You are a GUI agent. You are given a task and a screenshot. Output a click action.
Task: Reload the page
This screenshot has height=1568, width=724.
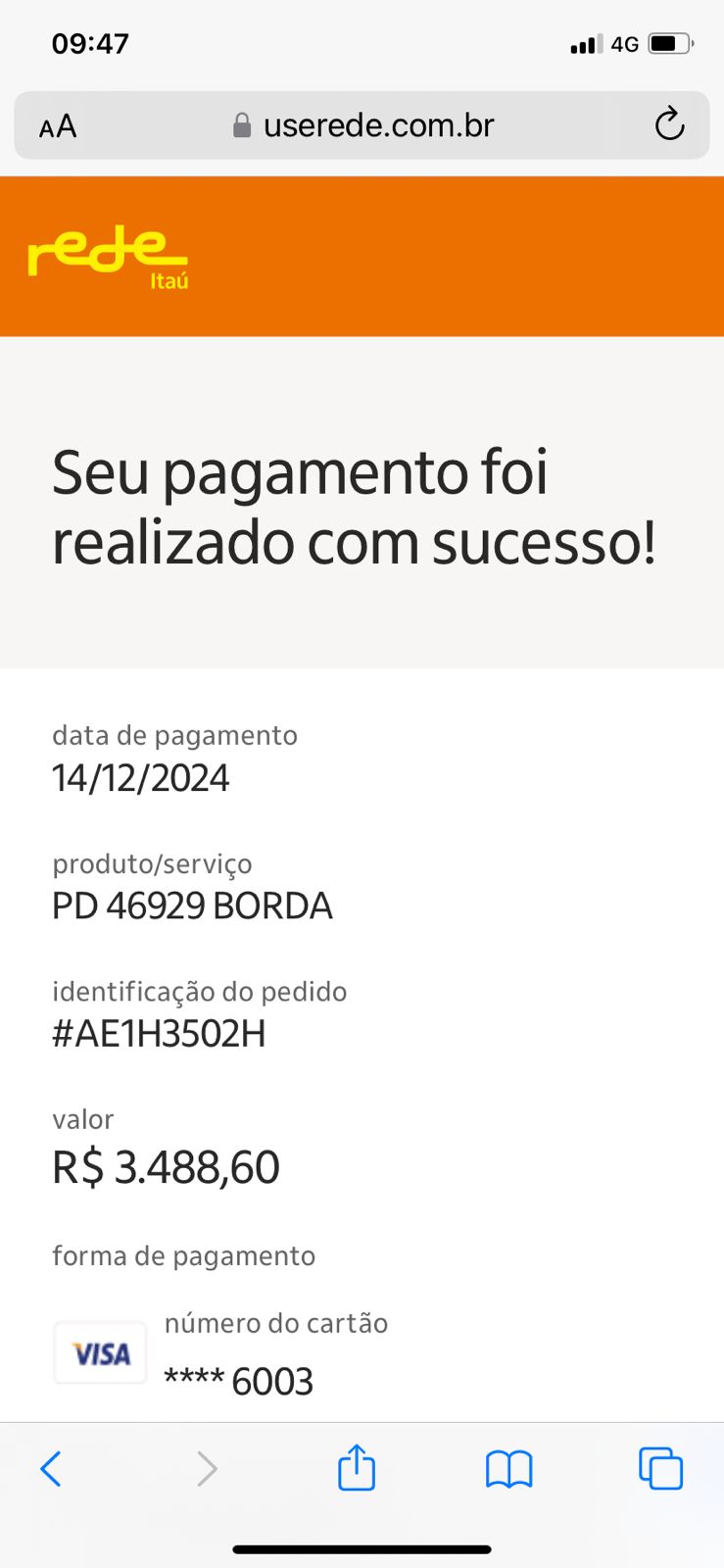point(669,124)
